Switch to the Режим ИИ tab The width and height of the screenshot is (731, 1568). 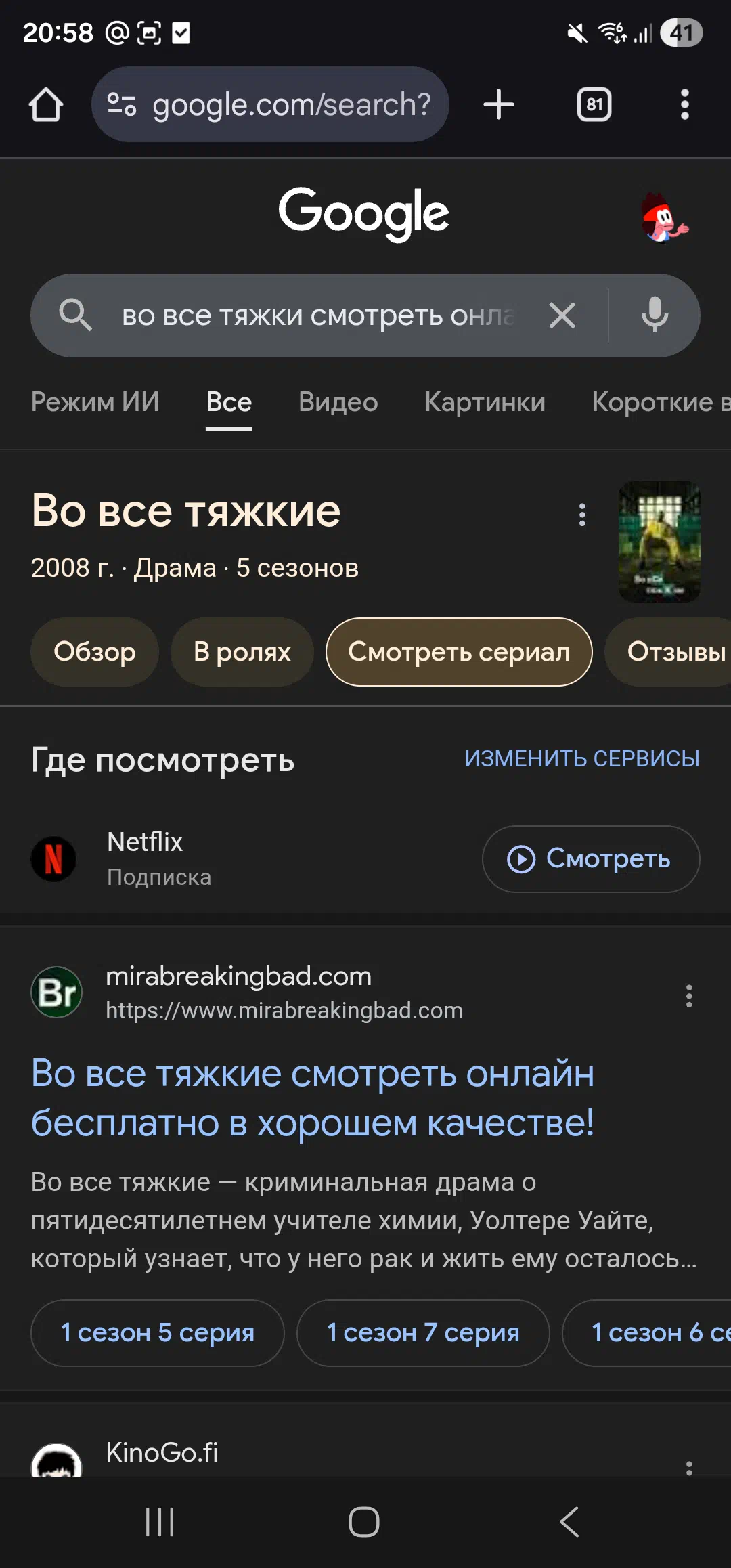click(95, 402)
